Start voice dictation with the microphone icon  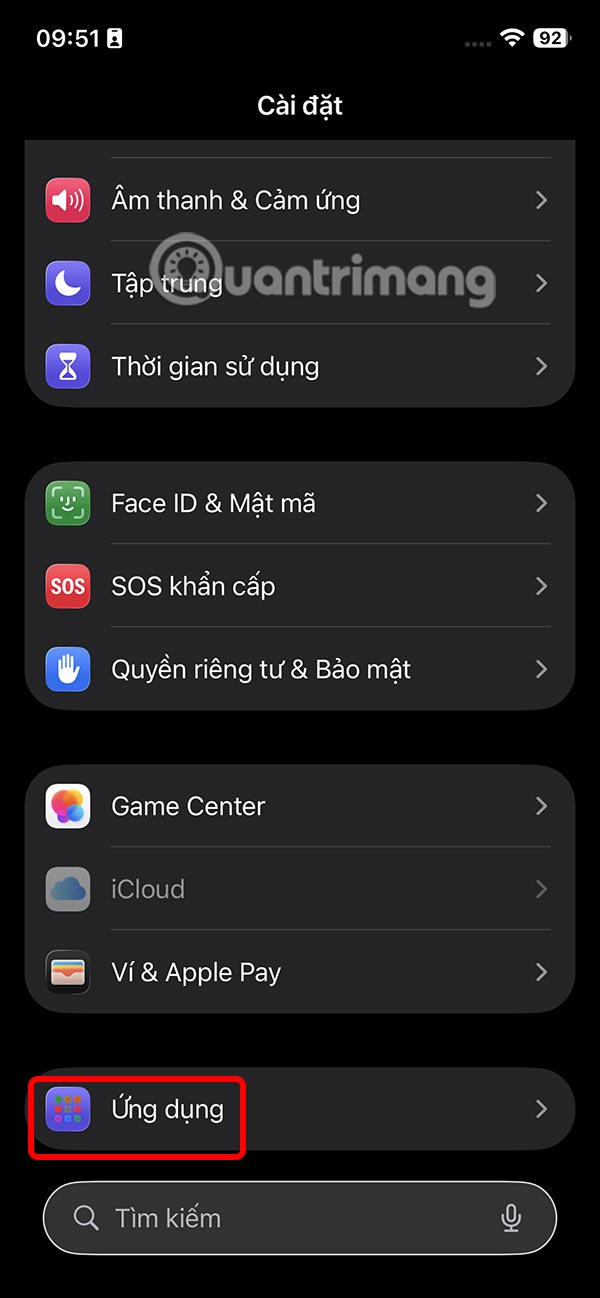(x=511, y=1218)
